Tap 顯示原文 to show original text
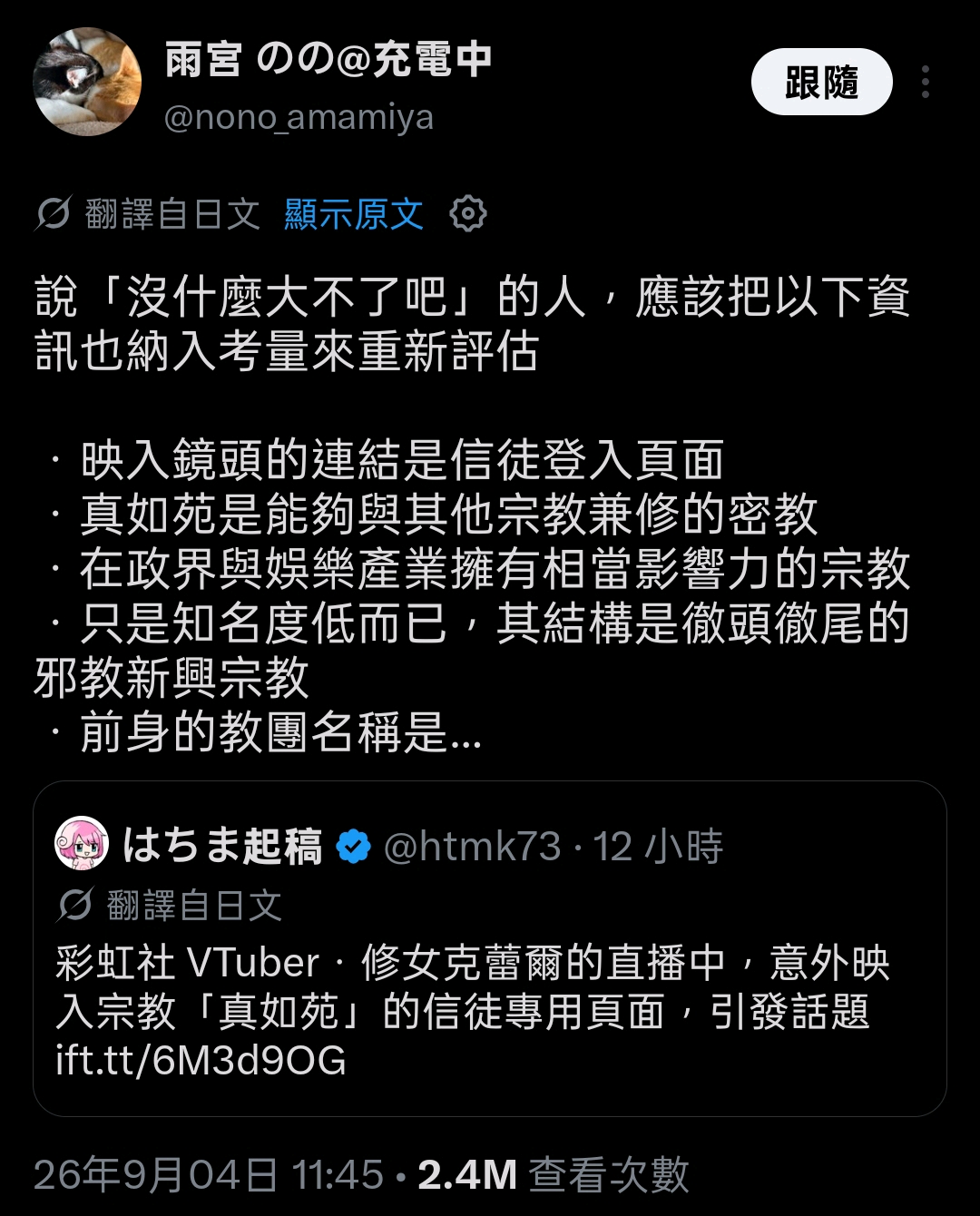This screenshot has height=1216, width=980. point(354,214)
